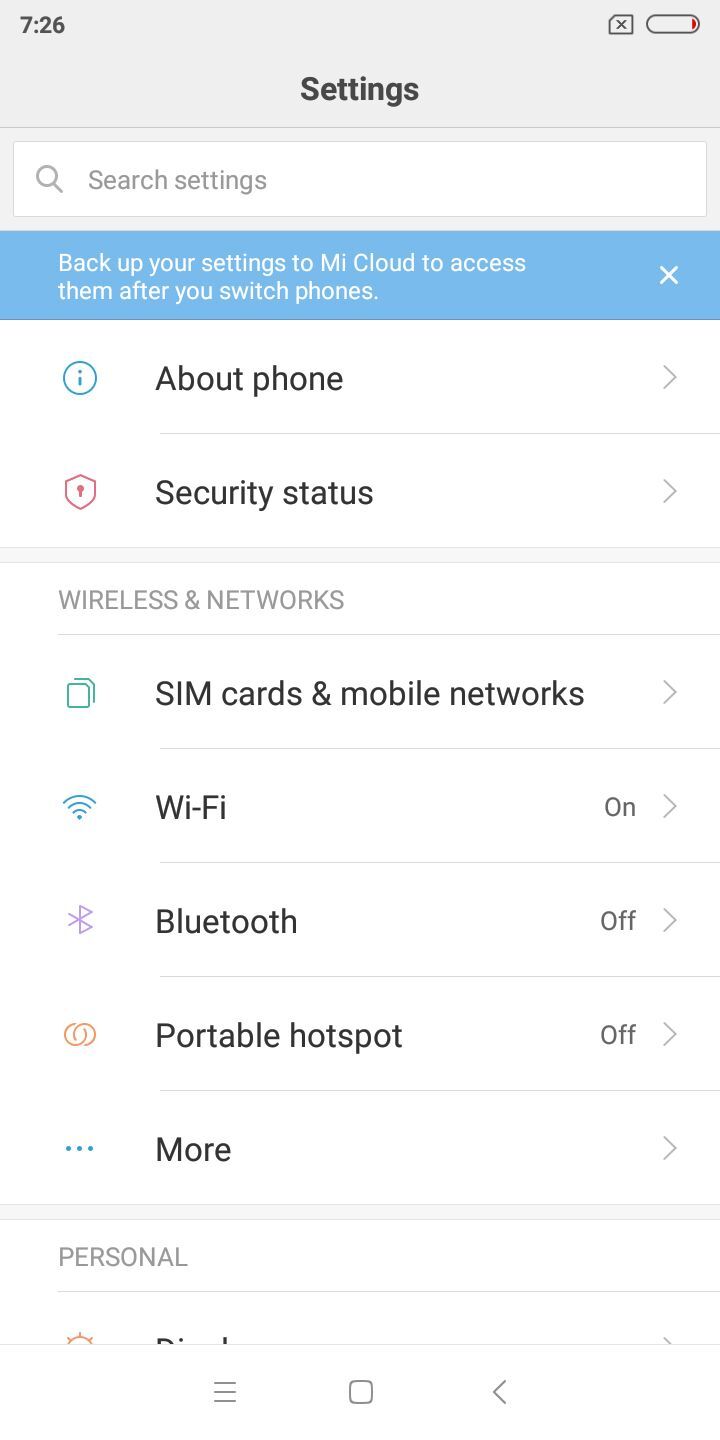The image size is (720, 1440).
Task: Tap the three-dots More icon
Action: [79, 1148]
